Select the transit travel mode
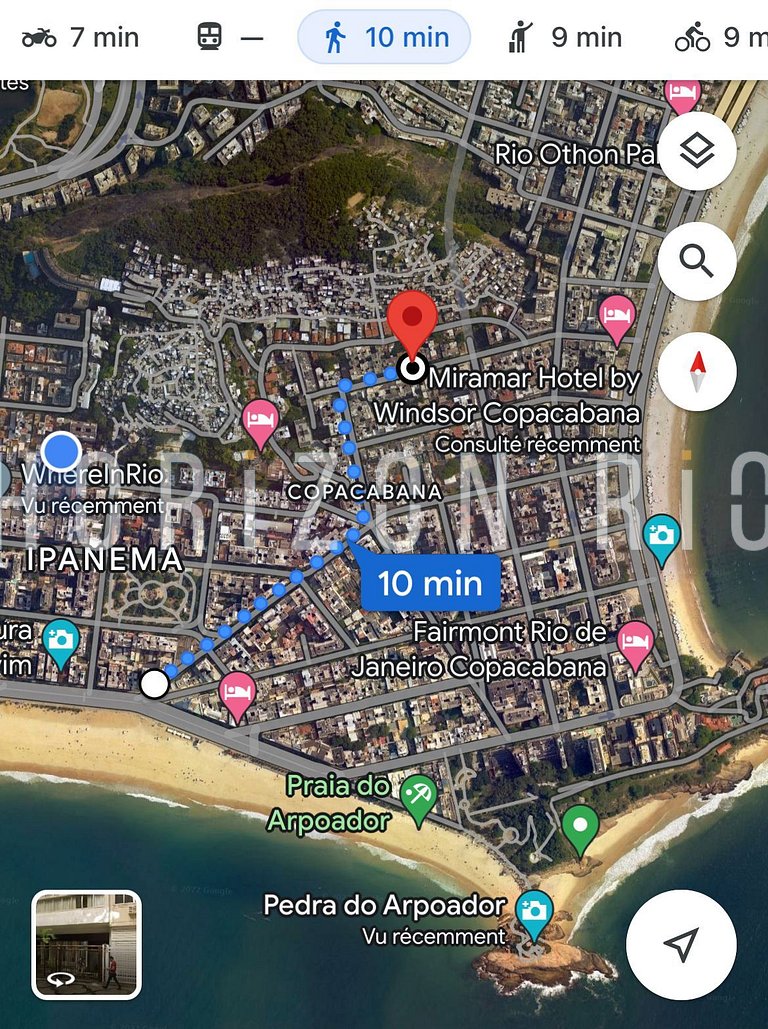 230,38
